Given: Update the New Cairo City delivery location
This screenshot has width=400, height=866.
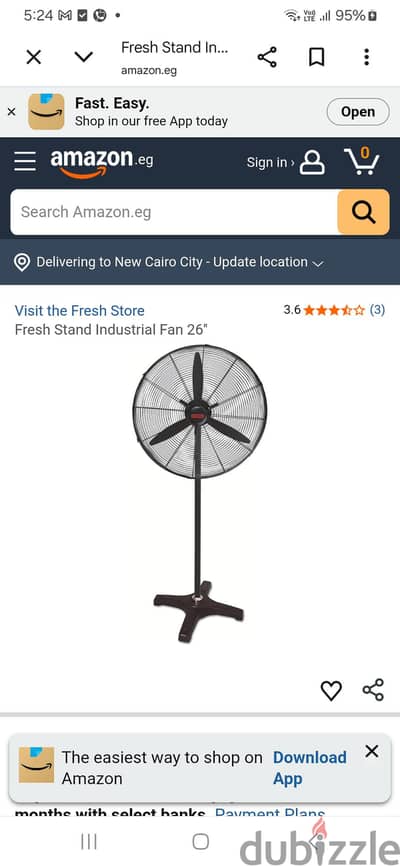Looking at the screenshot, I should (169, 262).
